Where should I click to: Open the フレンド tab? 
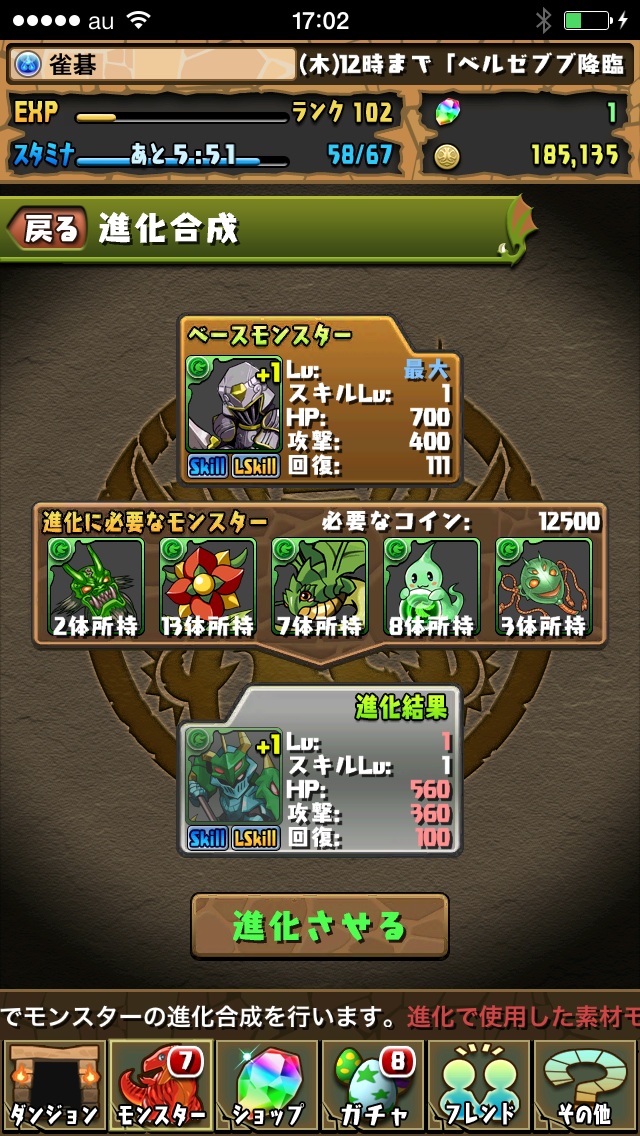tap(480, 1085)
